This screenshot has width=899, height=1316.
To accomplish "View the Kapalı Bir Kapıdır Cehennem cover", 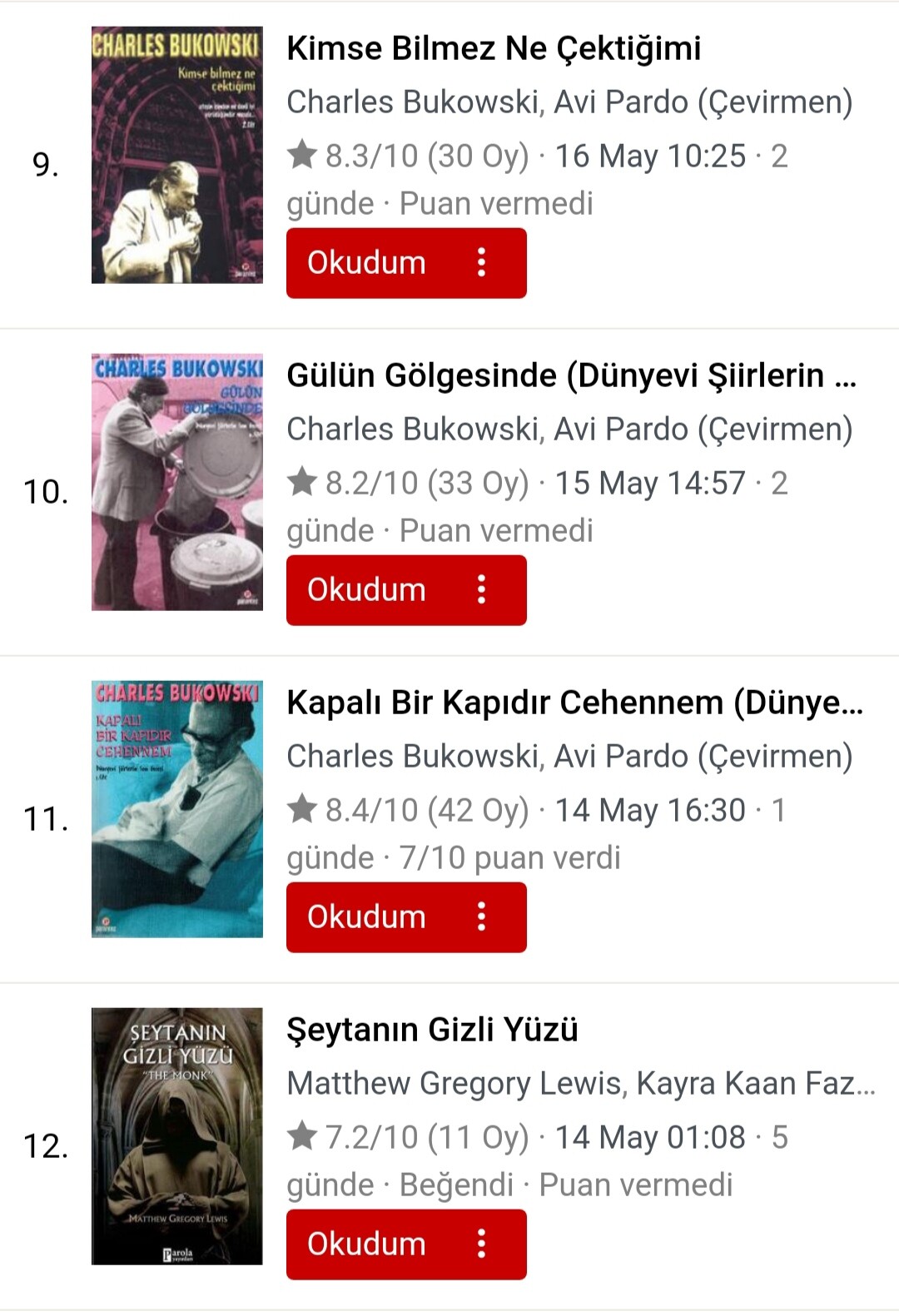I will coord(176,809).
